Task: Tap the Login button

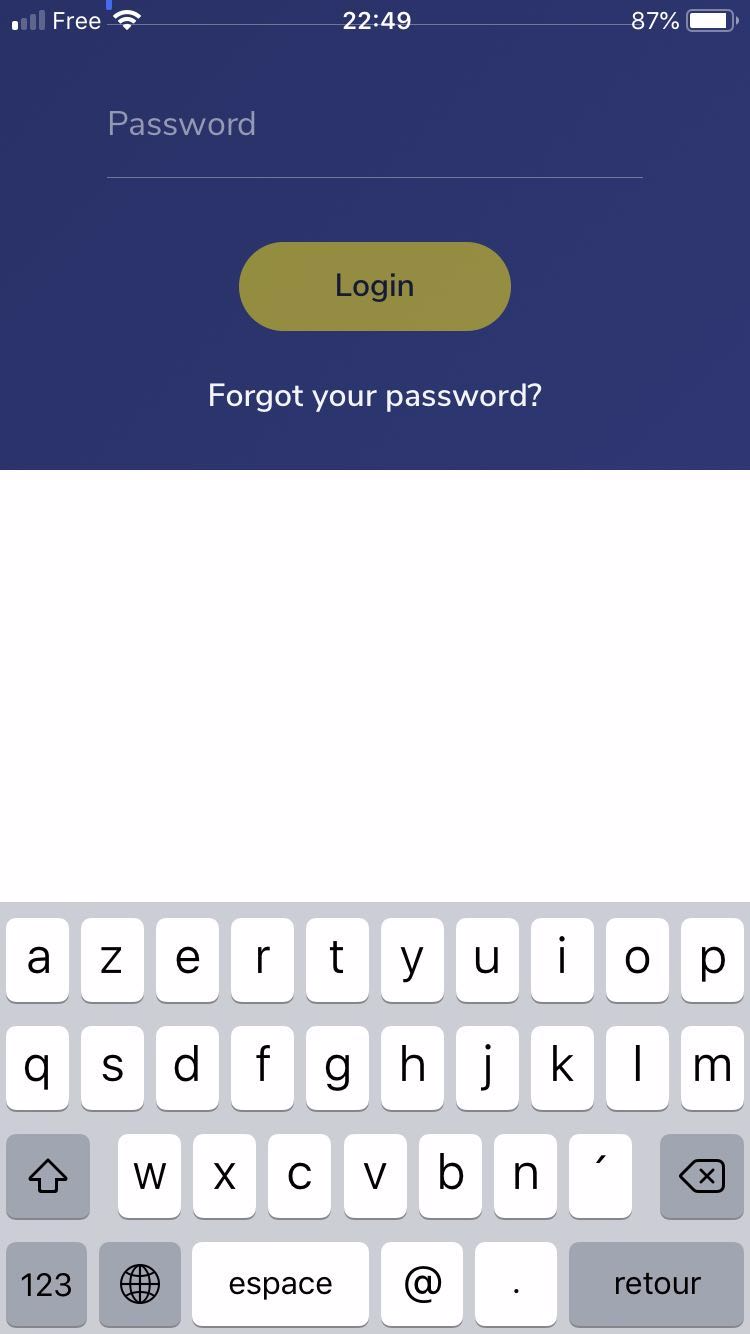Action: (374, 286)
